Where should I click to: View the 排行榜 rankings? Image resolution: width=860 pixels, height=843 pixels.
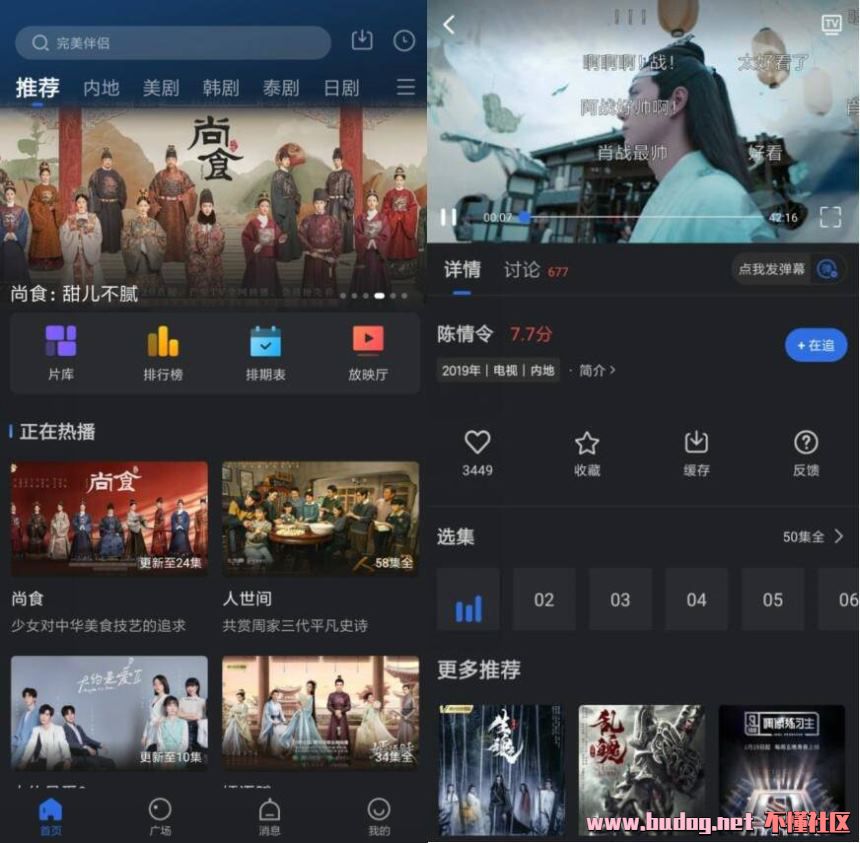point(162,353)
